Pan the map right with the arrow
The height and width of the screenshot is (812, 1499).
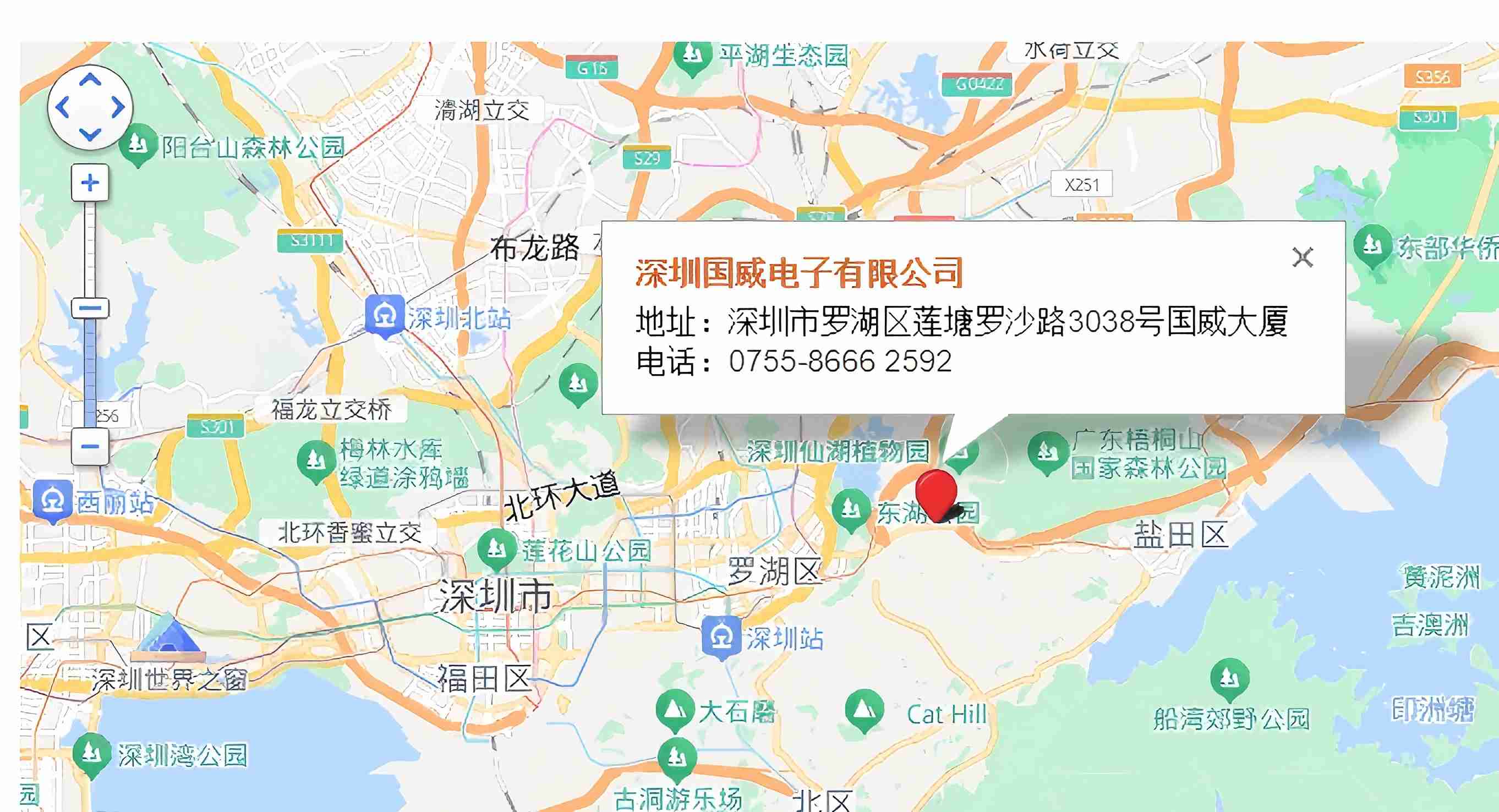118,107
